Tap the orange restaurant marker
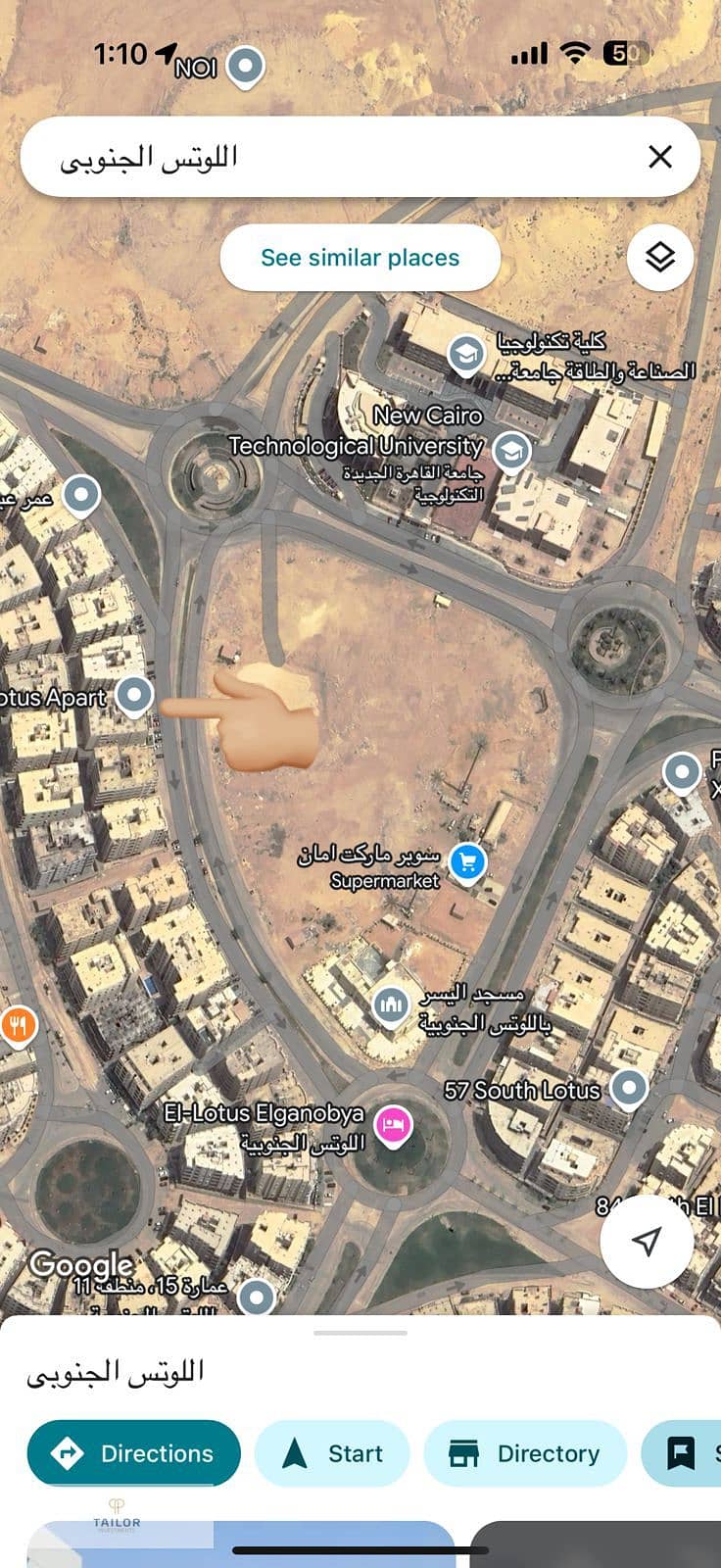Screen dimensions: 721x1568 pyautogui.click(x=18, y=1026)
